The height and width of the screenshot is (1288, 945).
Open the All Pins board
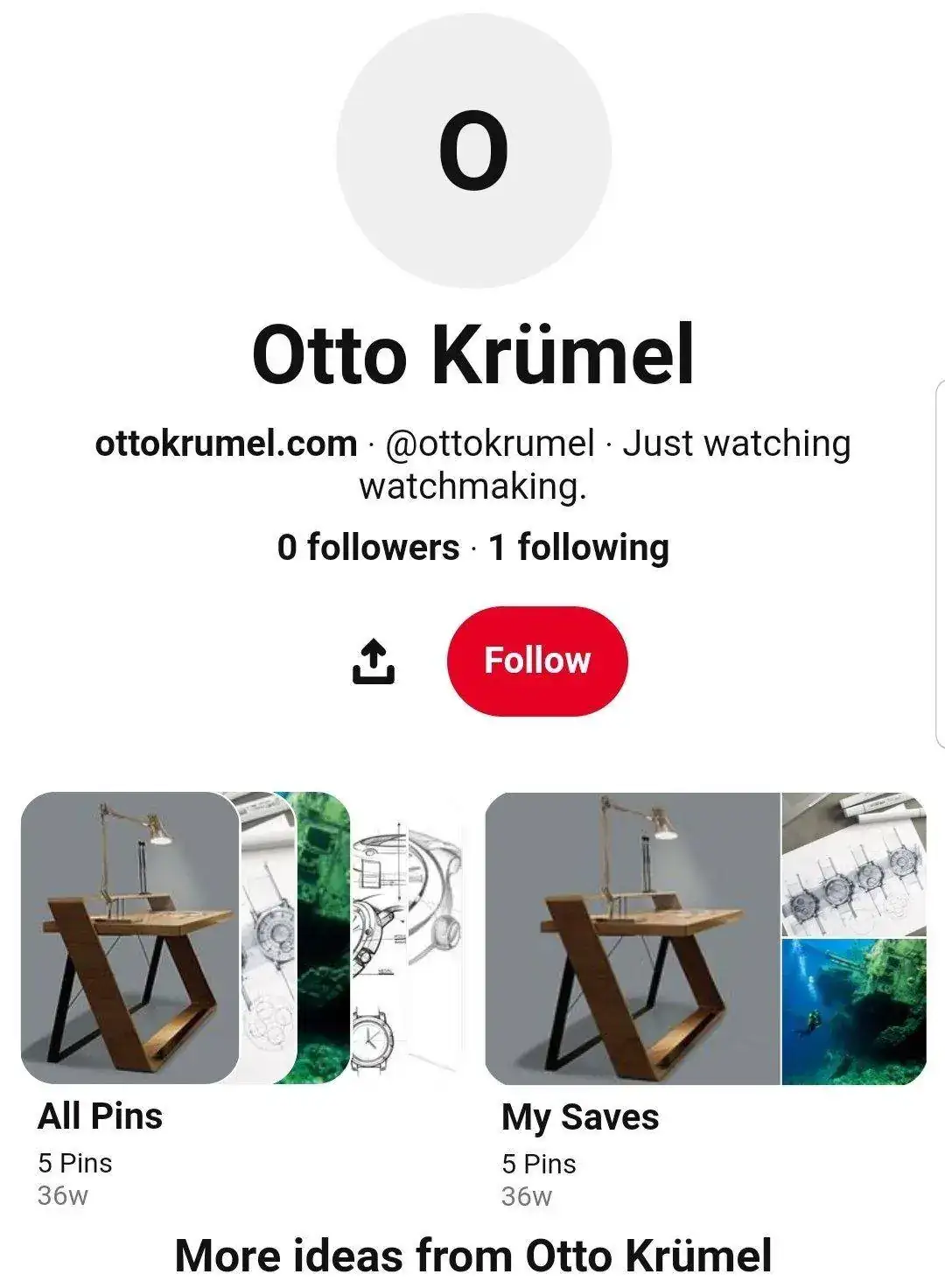(185, 938)
